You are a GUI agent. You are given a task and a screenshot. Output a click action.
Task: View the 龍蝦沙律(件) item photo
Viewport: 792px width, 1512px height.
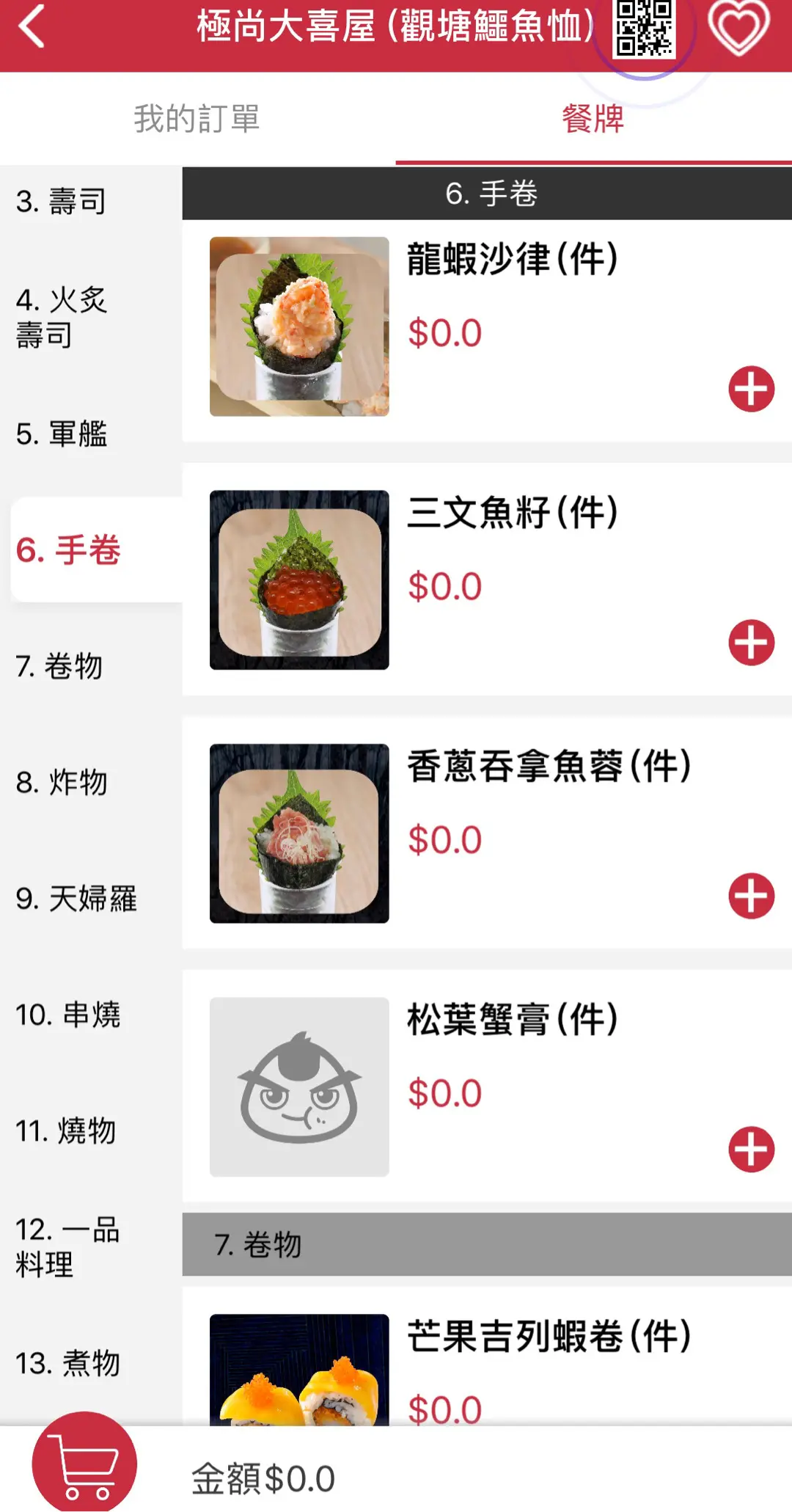click(x=299, y=326)
